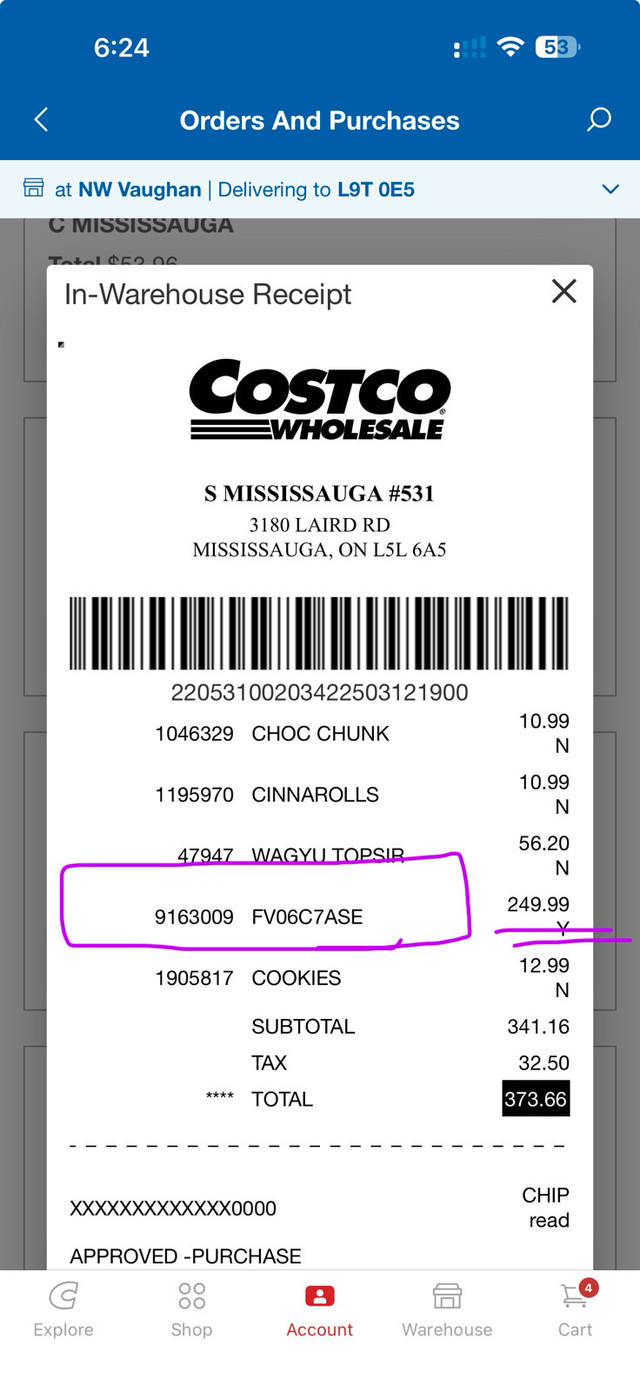Go to the Warehouse tab
Screen dimensions: 640x1391
click(447, 1310)
